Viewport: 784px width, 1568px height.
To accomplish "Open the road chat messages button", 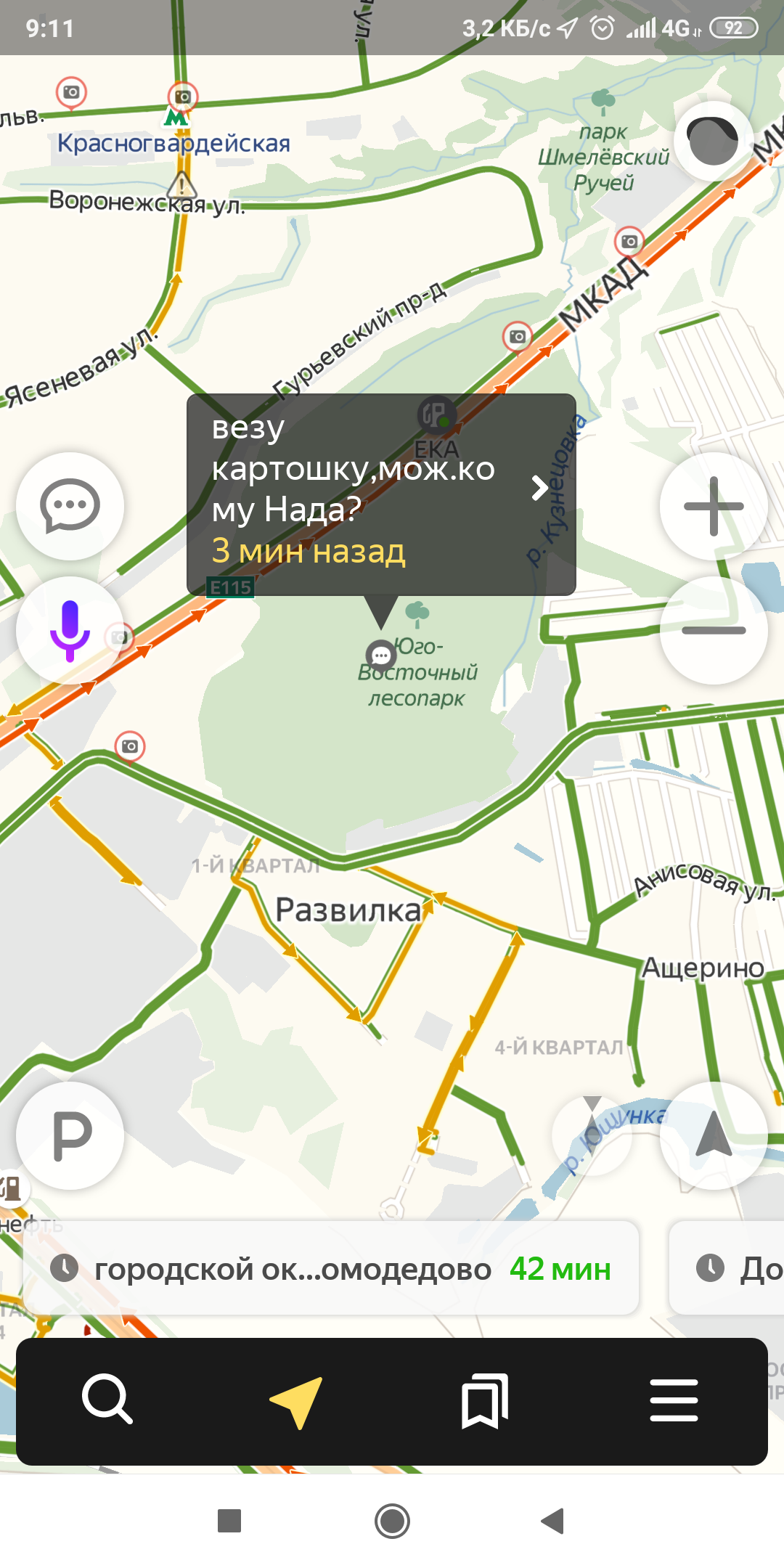I will point(70,506).
